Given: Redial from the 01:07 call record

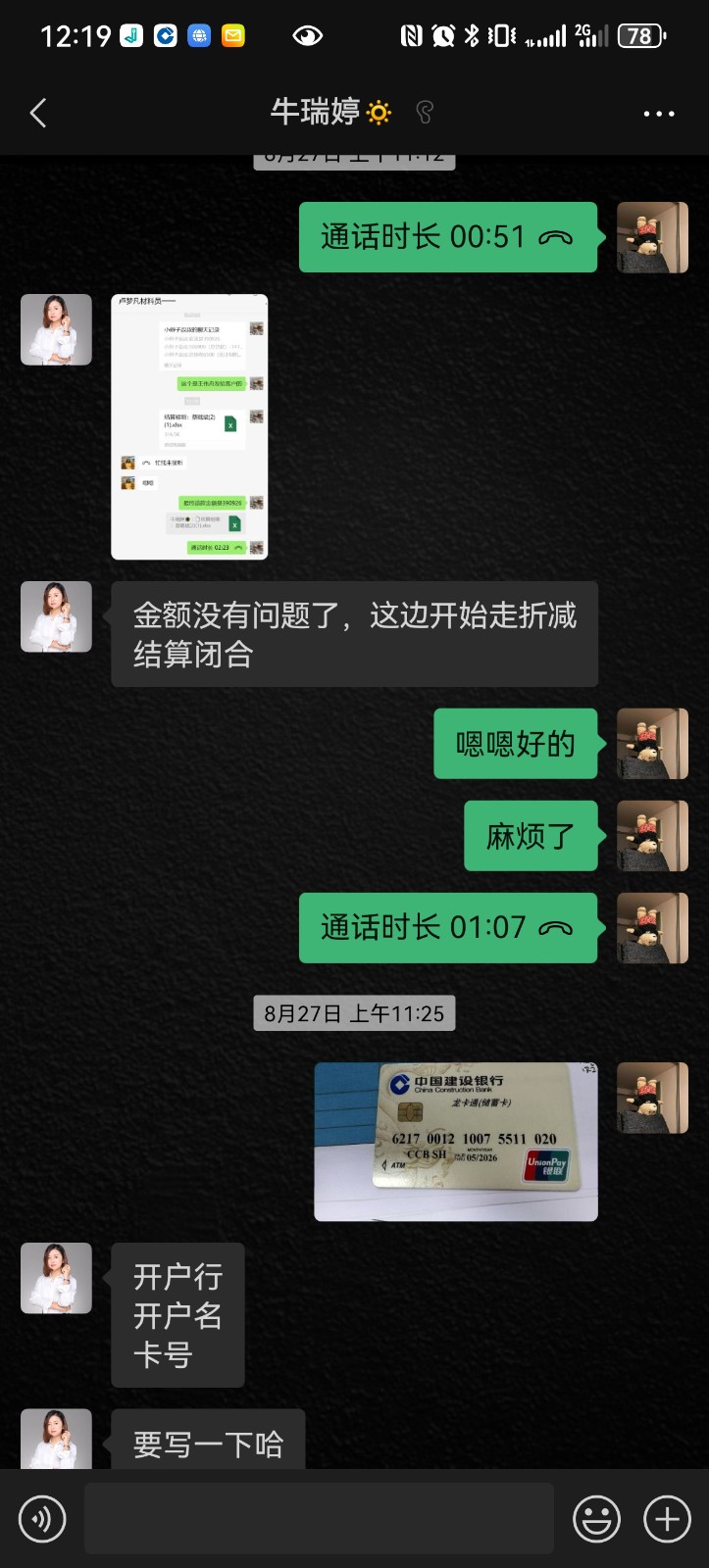Looking at the screenshot, I should coord(447,928).
